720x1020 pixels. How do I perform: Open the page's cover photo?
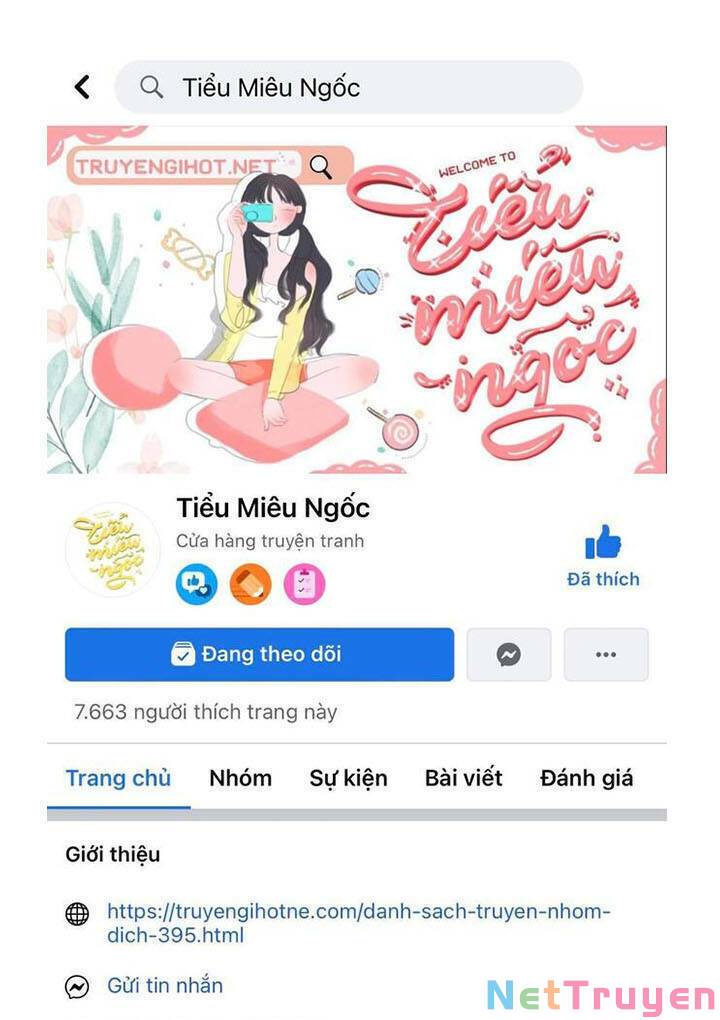[357, 300]
